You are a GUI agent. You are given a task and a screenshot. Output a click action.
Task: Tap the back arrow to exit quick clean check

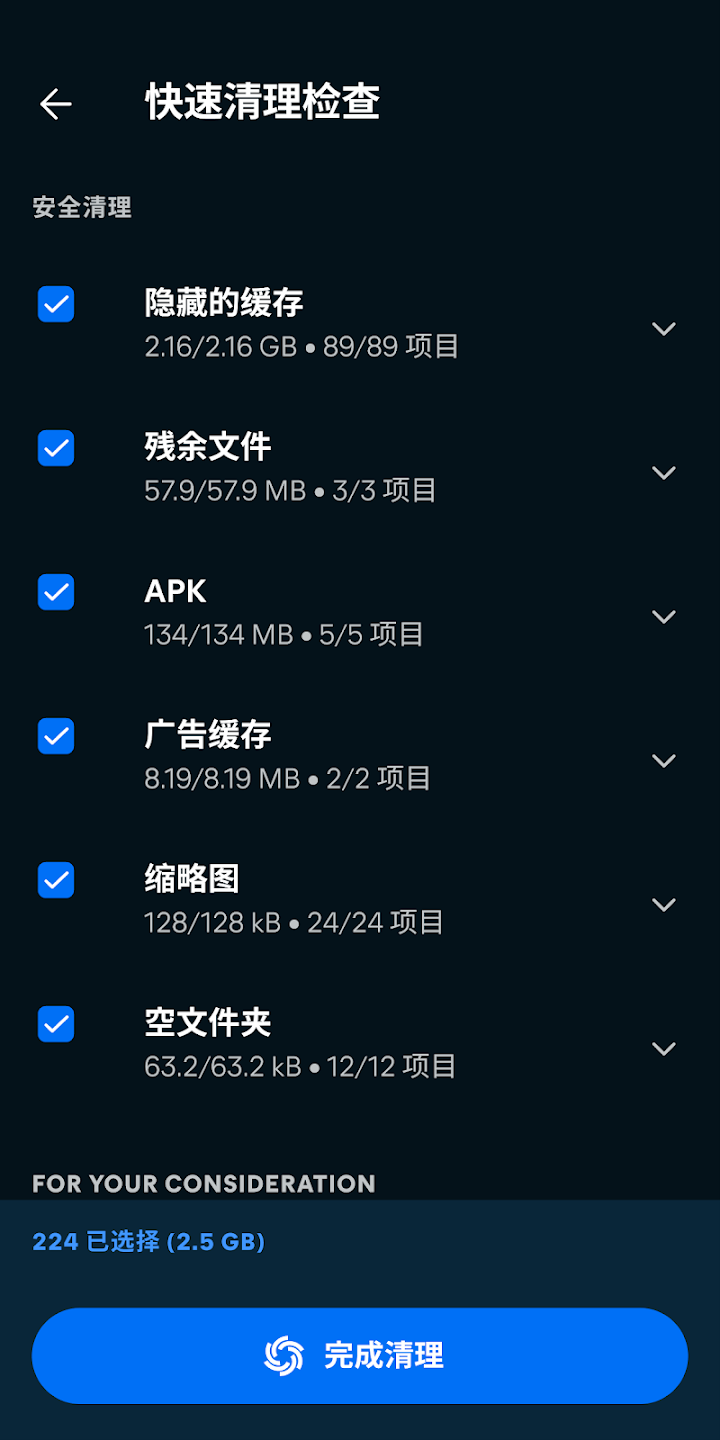(56, 104)
